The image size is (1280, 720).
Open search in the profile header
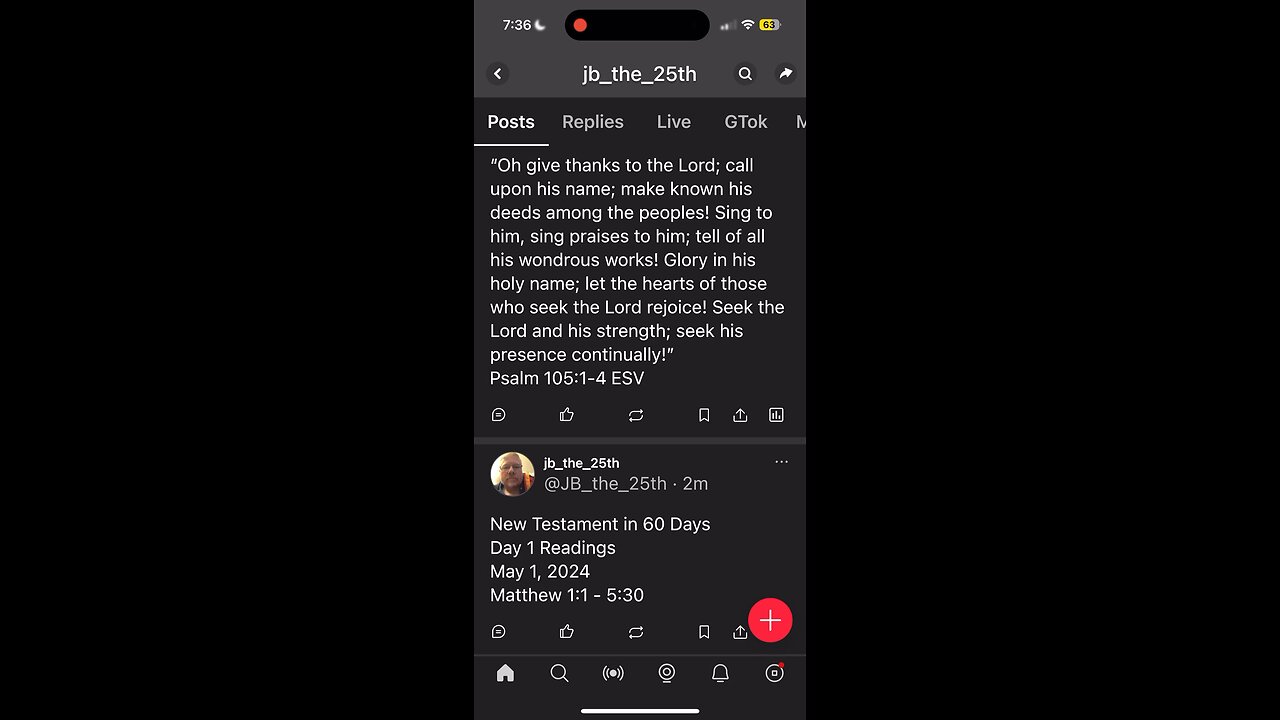click(745, 74)
